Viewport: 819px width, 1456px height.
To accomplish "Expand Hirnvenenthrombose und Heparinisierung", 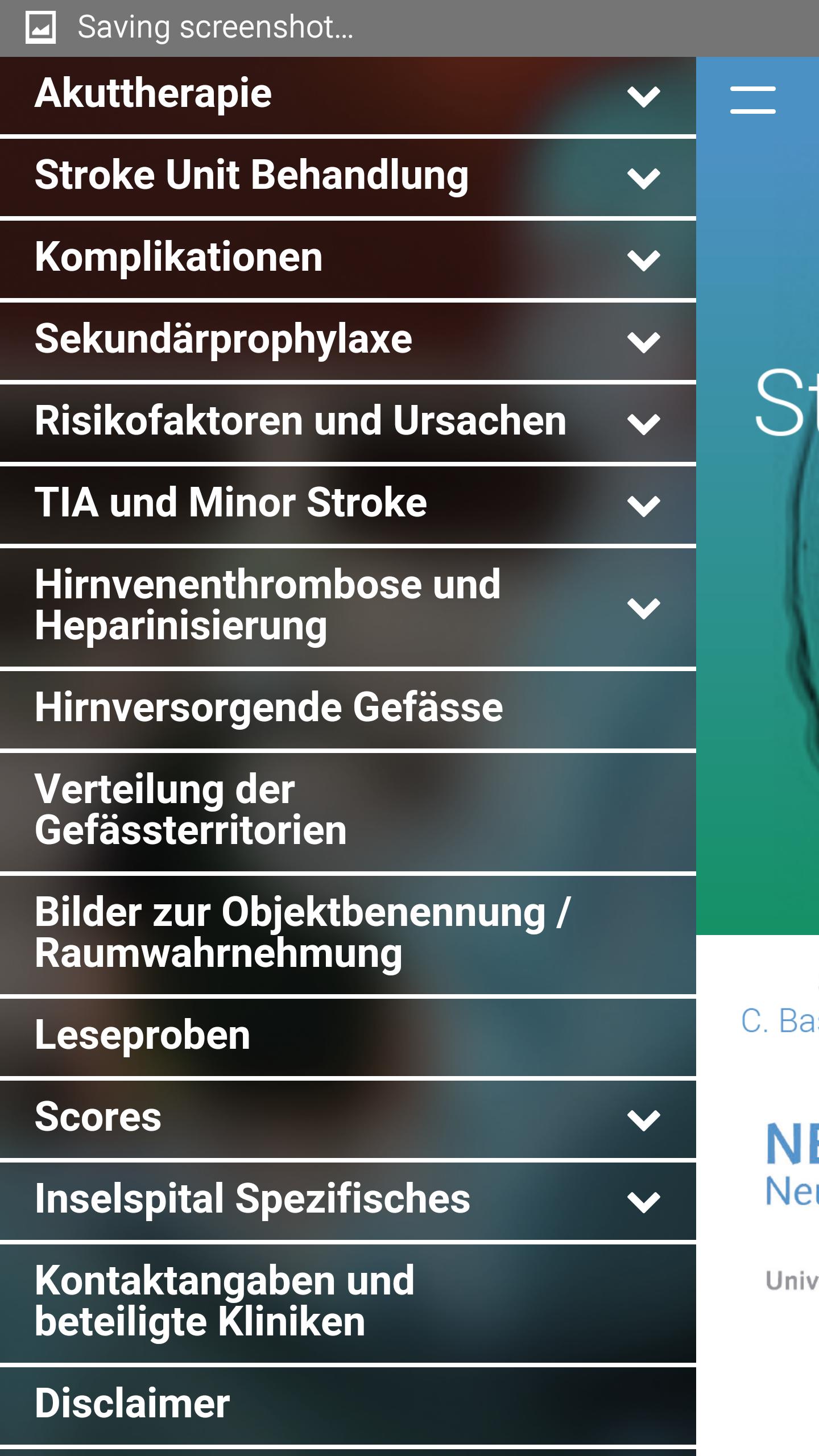I will click(x=643, y=608).
